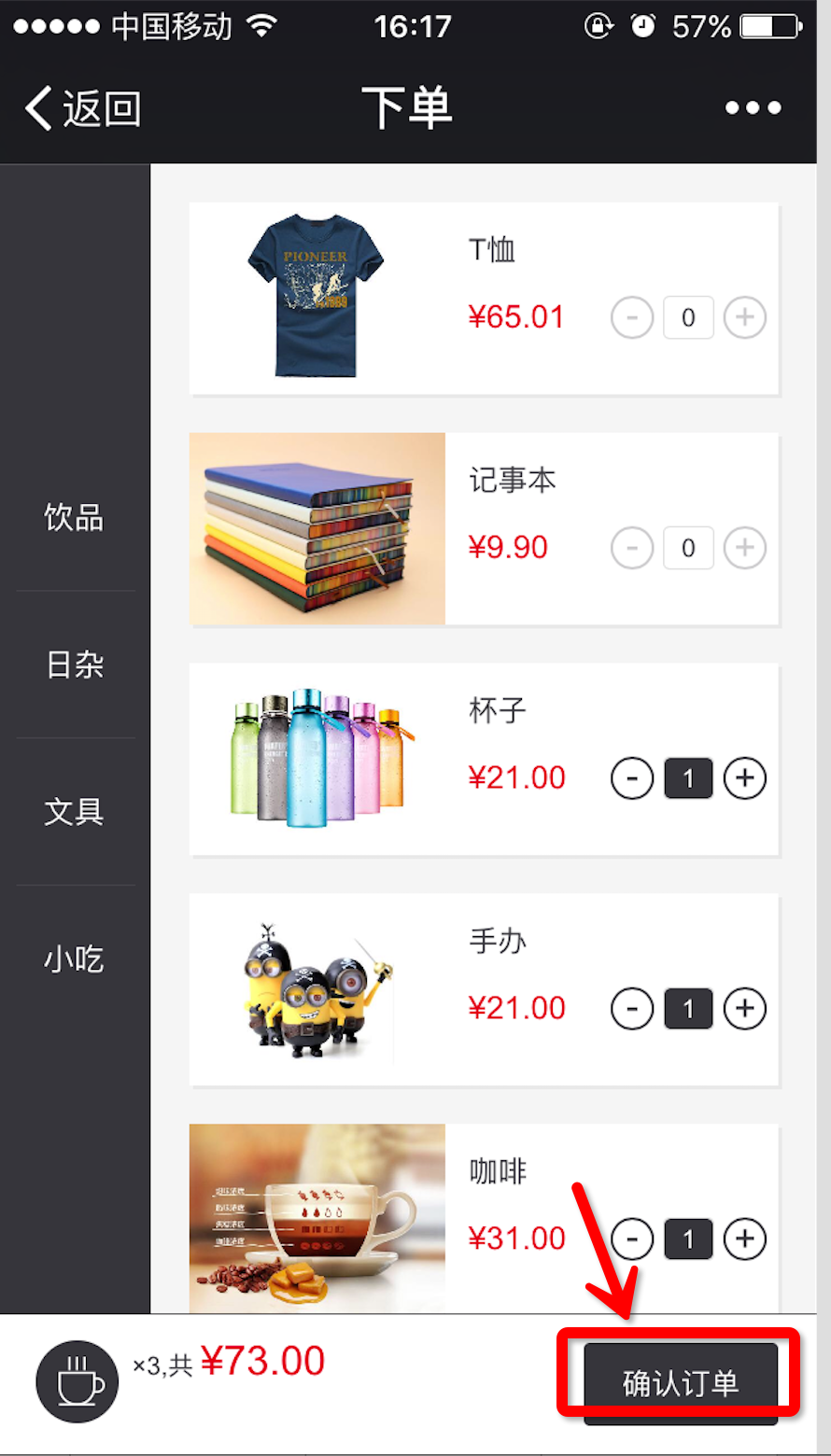Go back with the 返回 button
Viewport: 831px width, 1456px height.
click(82, 108)
